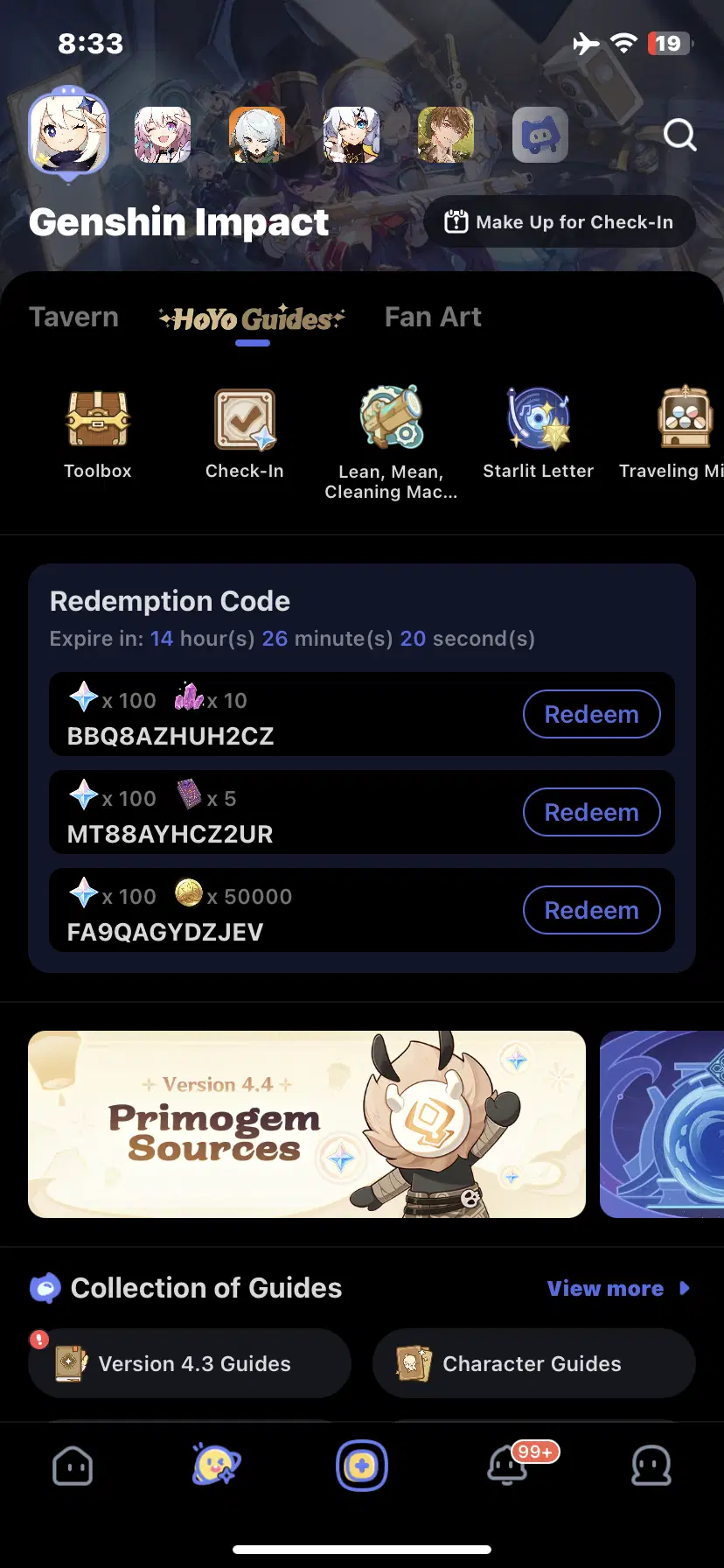Open the Starlit Letter event

538,434
